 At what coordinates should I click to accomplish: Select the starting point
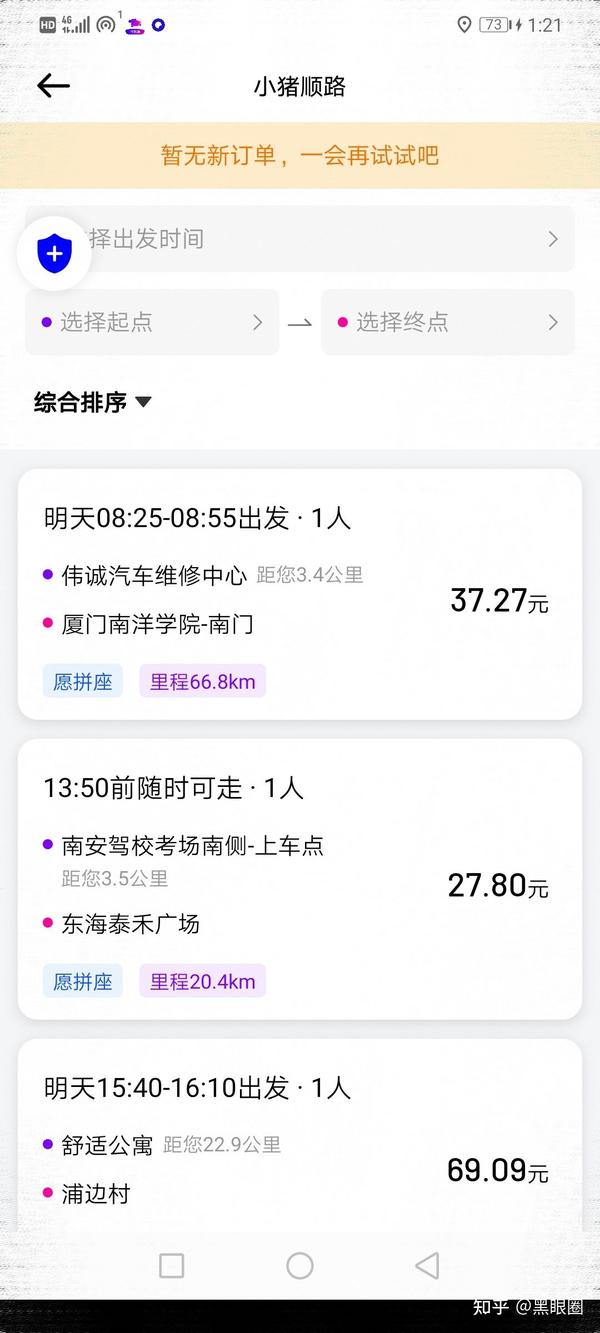(x=152, y=322)
